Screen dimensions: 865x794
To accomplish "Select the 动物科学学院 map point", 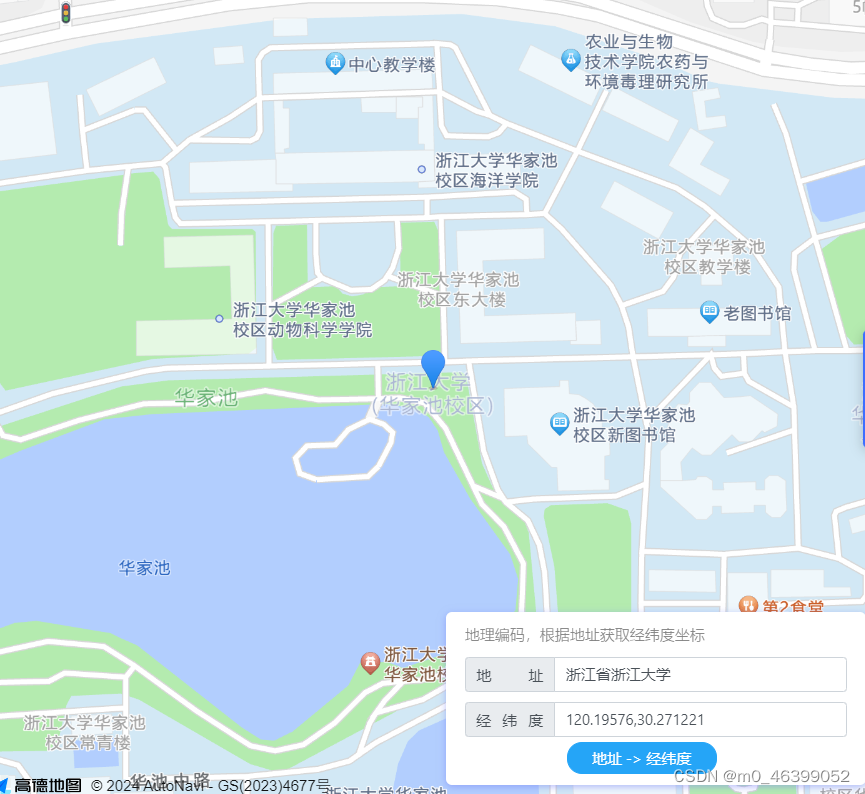I will point(220,319).
